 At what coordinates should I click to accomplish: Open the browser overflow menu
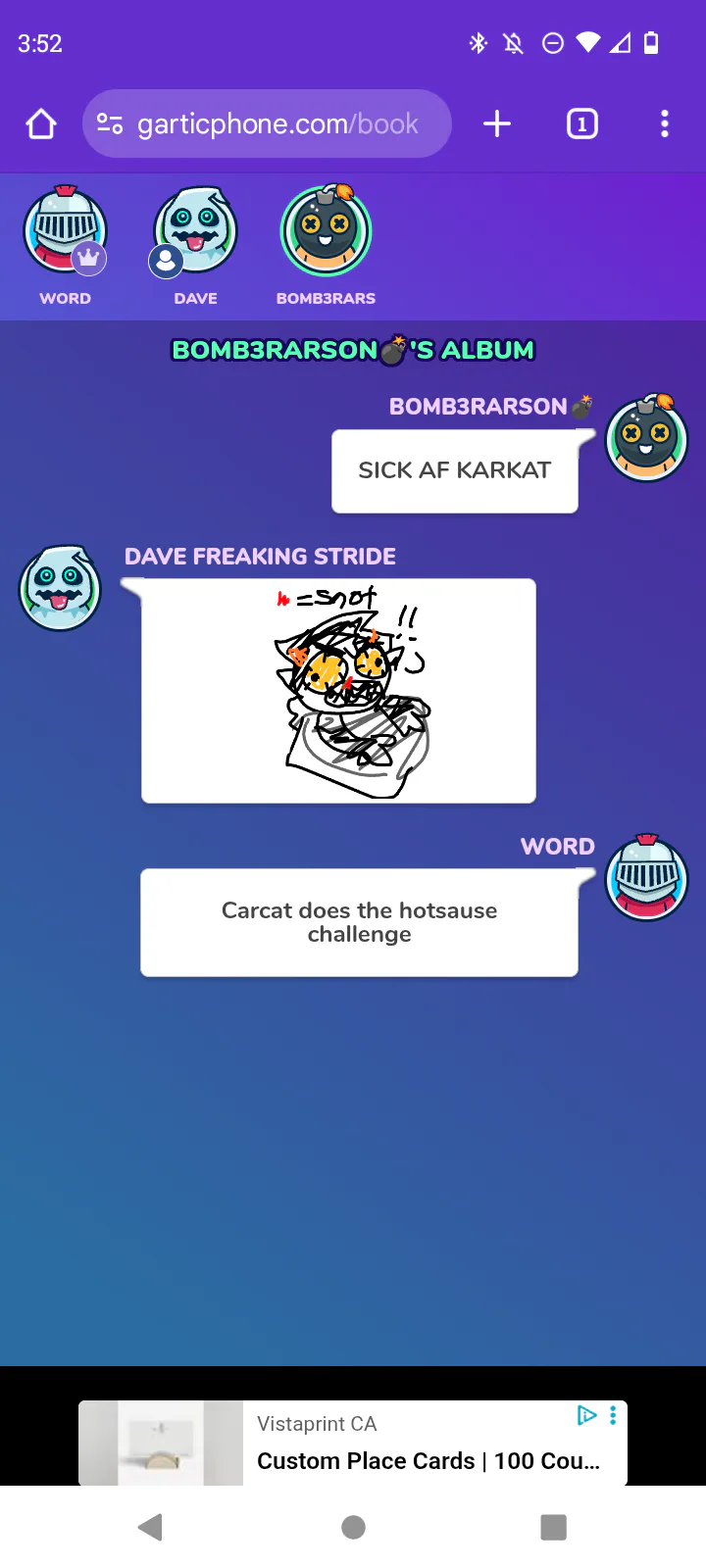665,123
